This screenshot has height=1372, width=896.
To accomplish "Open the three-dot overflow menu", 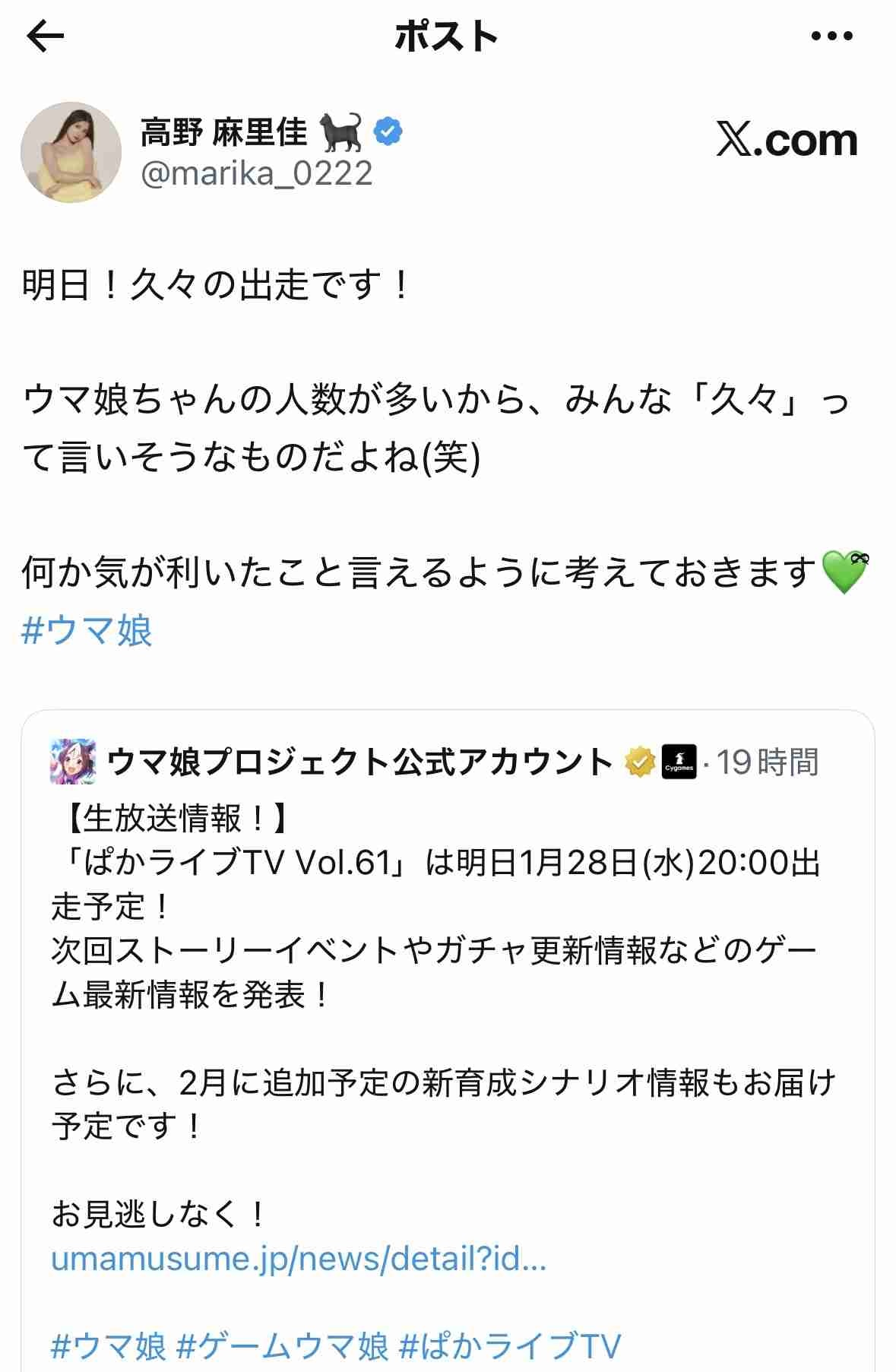I will 832,36.
